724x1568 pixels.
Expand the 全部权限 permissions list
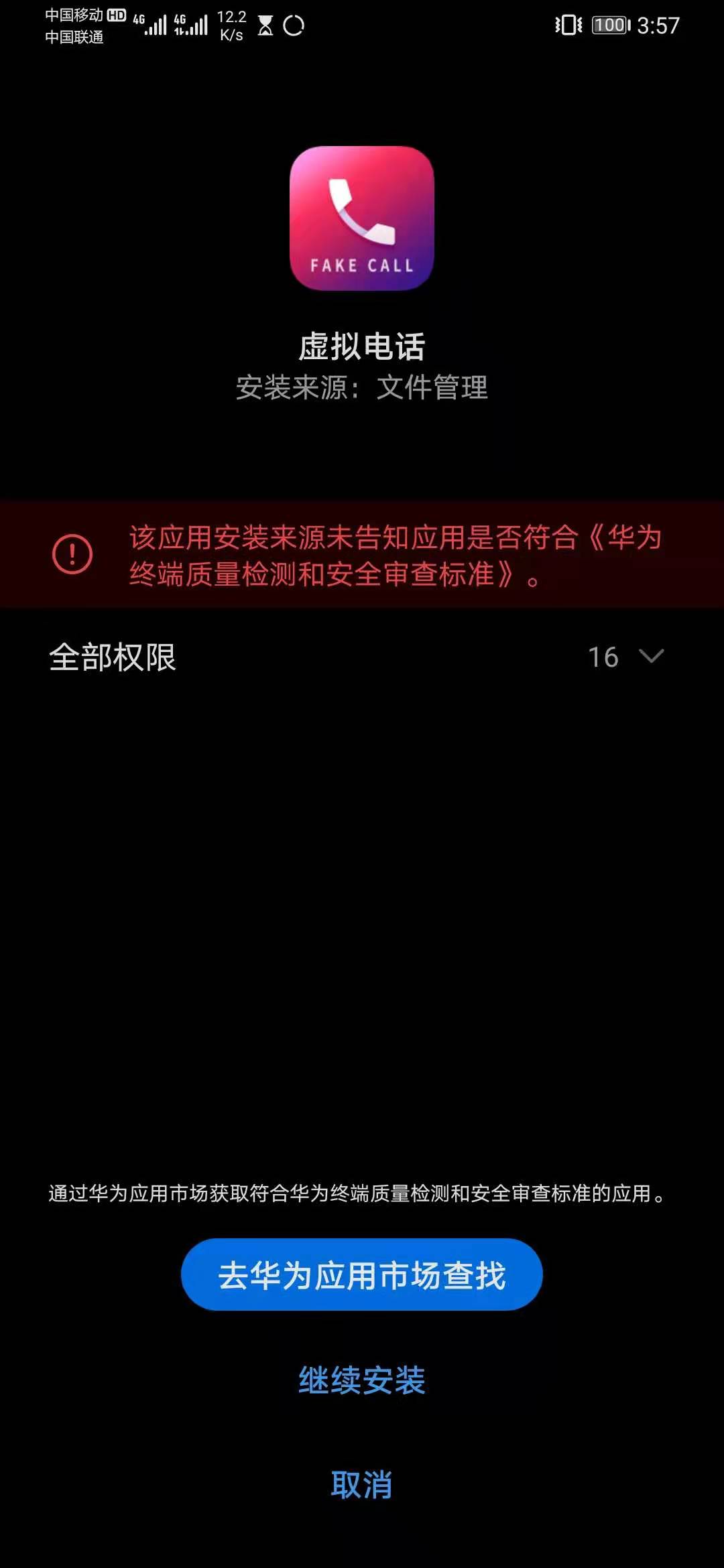[114, 657]
